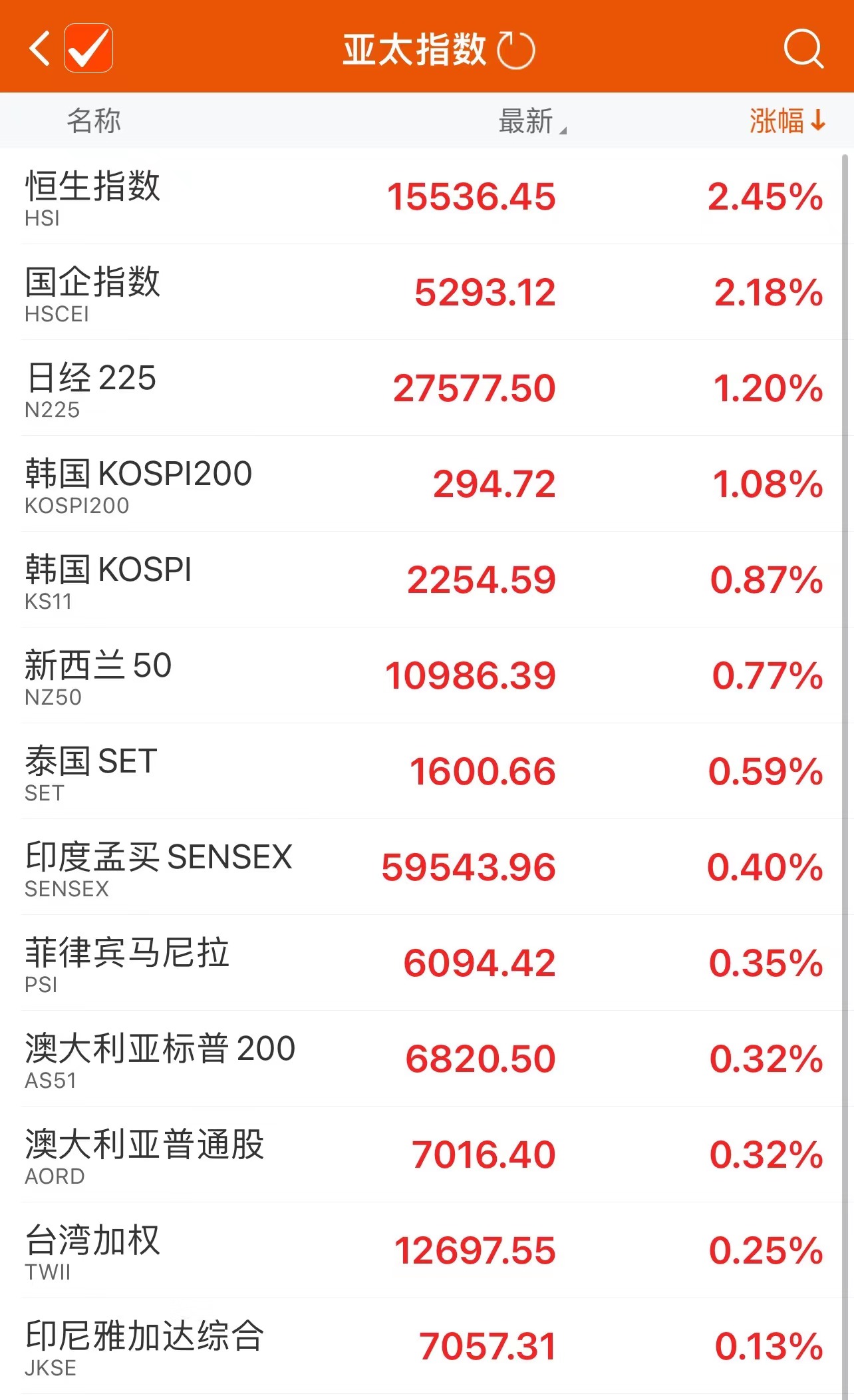Screen dimensions: 854x1400
Task: Open 菲律宾马尼拉 PSI quote
Action: (426, 963)
